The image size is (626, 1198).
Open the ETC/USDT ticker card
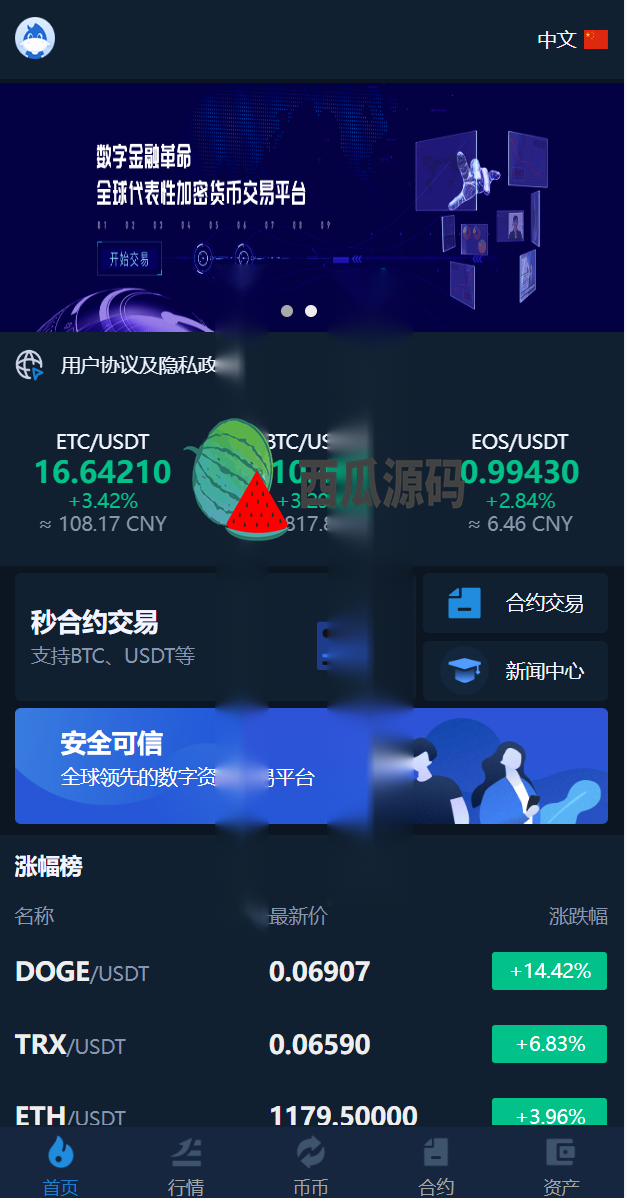[x=102, y=482]
